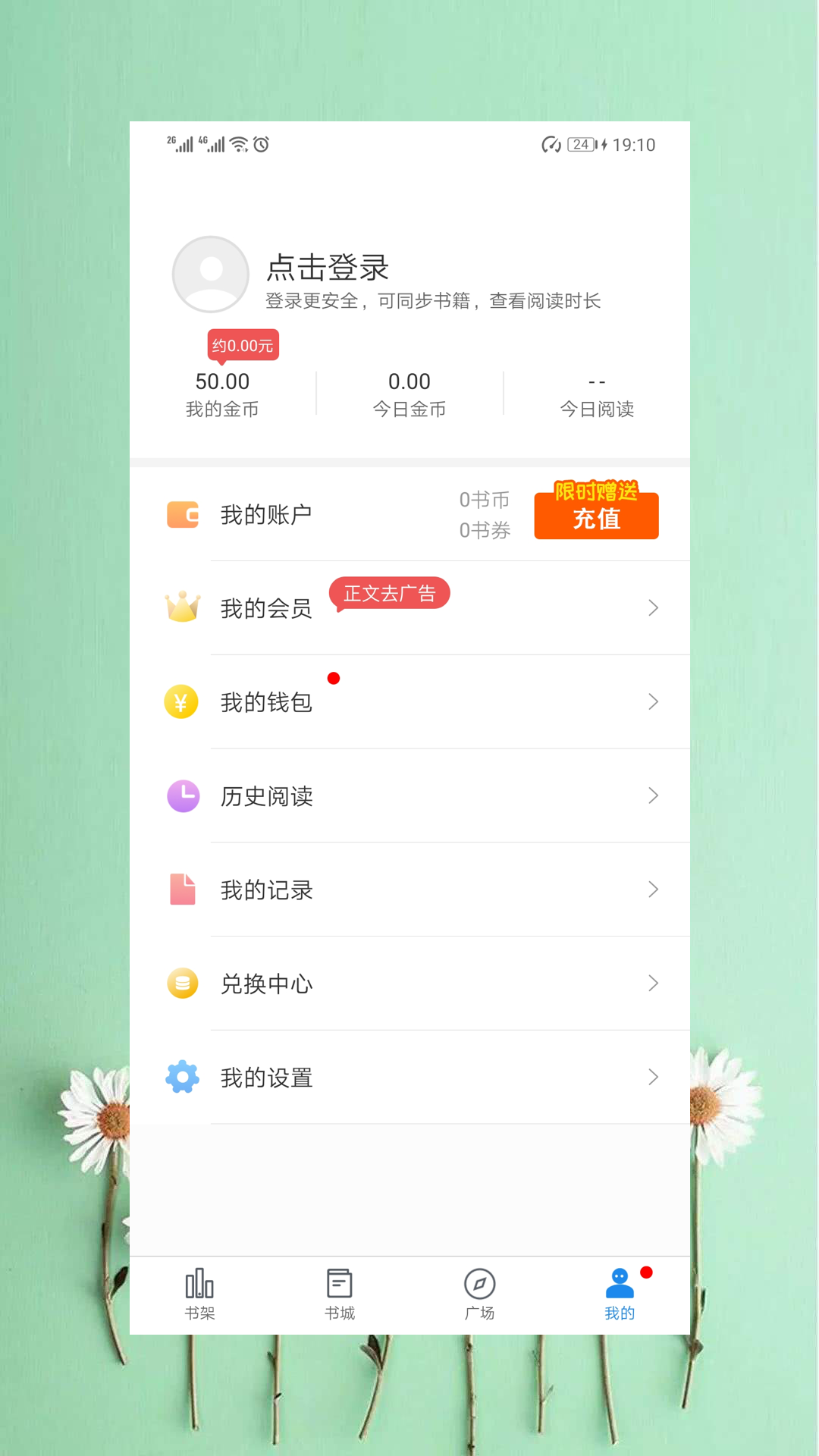Viewport: 819px width, 1456px height.
Task: Click the crown icon for 我的会员
Action: pyautogui.click(x=181, y=607)
